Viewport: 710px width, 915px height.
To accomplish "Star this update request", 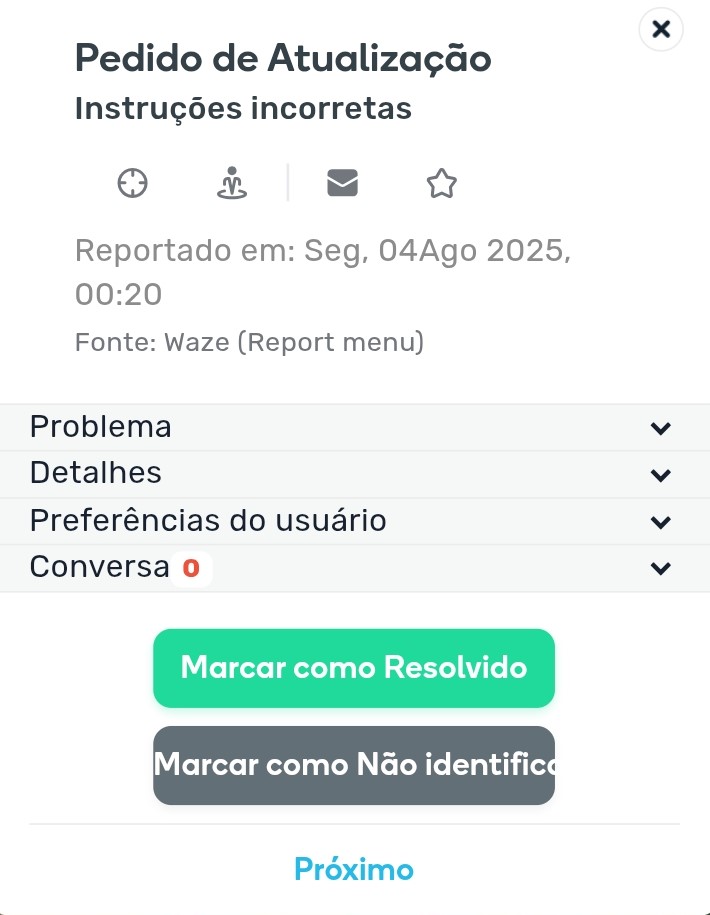I will tap(441, 184).
